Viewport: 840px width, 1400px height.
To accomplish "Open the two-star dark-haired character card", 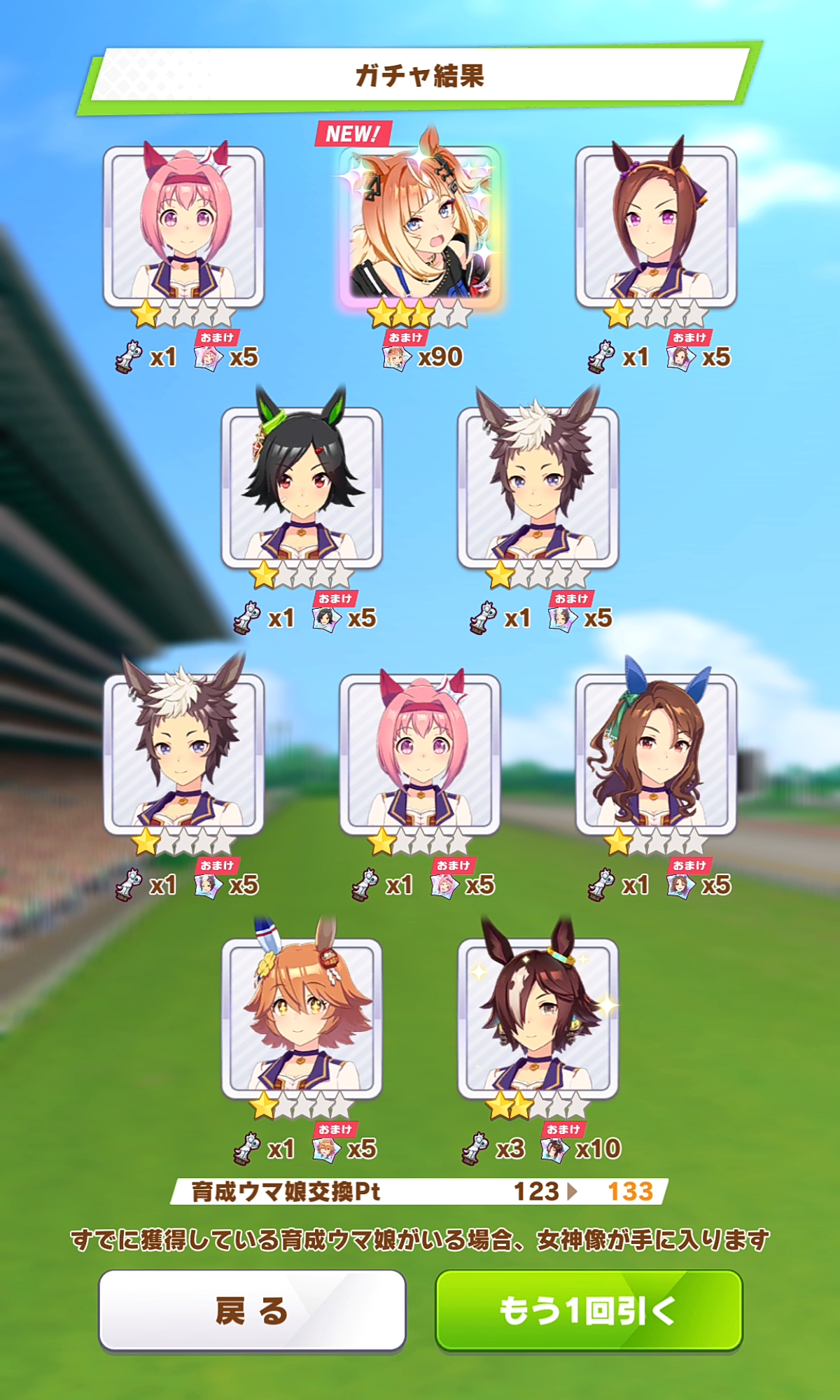I will click(538, 1018).
